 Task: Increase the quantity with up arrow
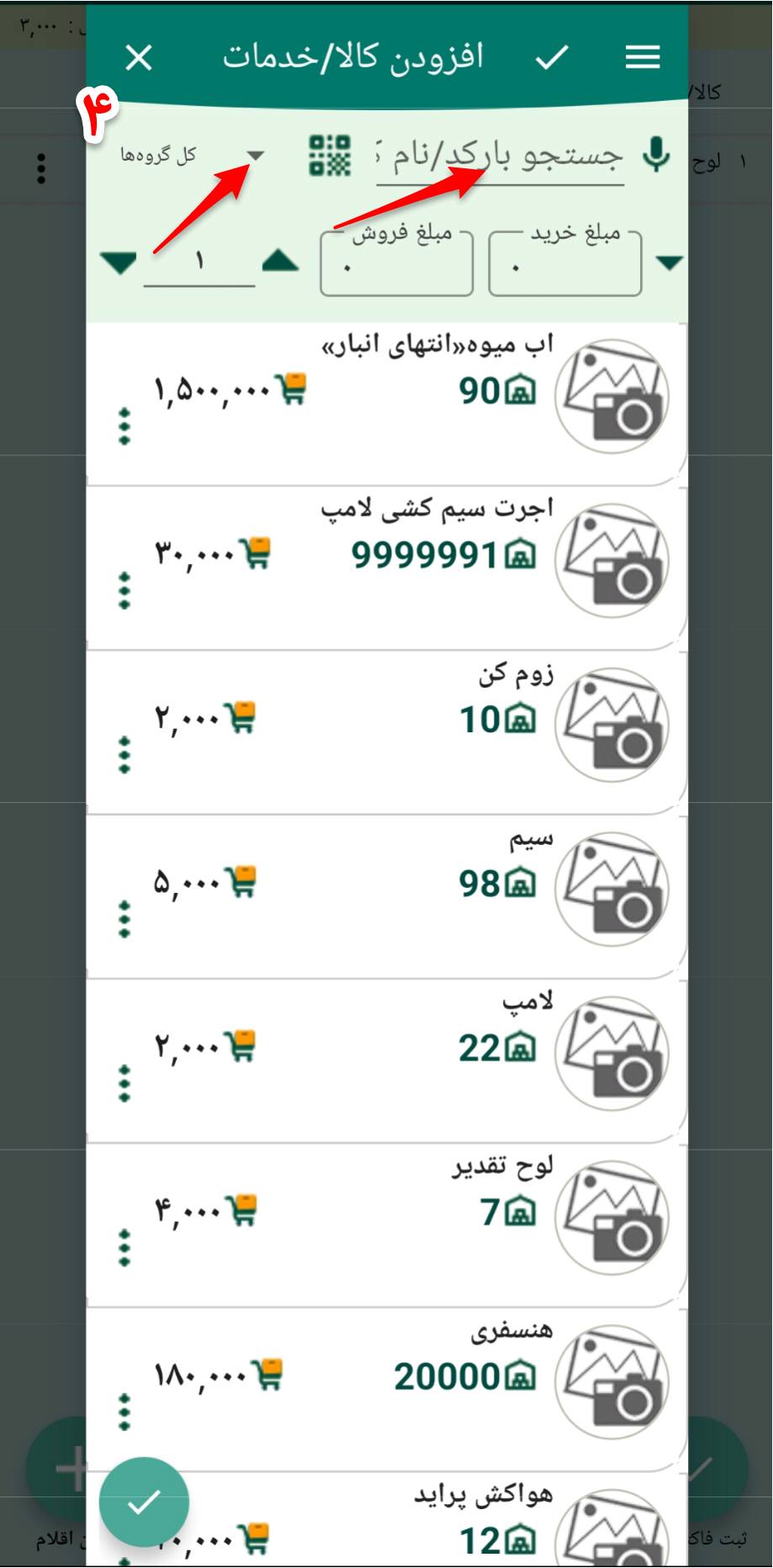click(x=280, y=262)
